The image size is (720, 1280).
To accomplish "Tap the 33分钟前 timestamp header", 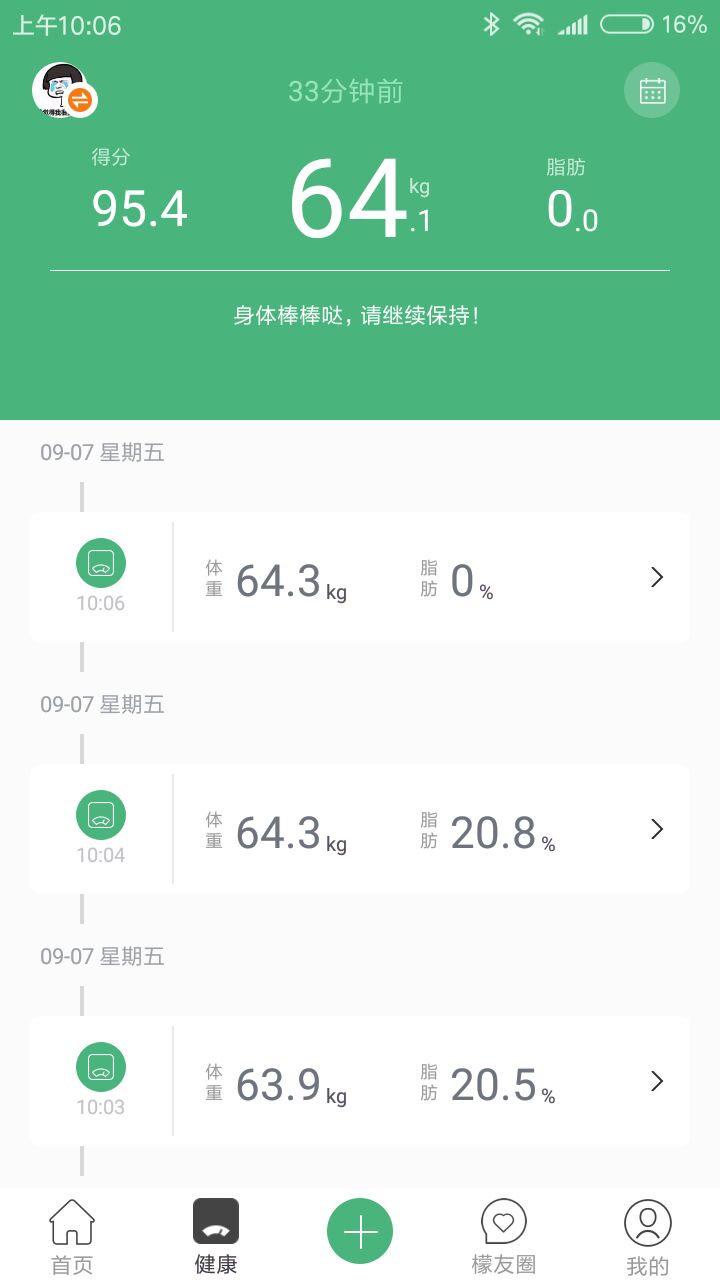I will (x=346, y=91).
